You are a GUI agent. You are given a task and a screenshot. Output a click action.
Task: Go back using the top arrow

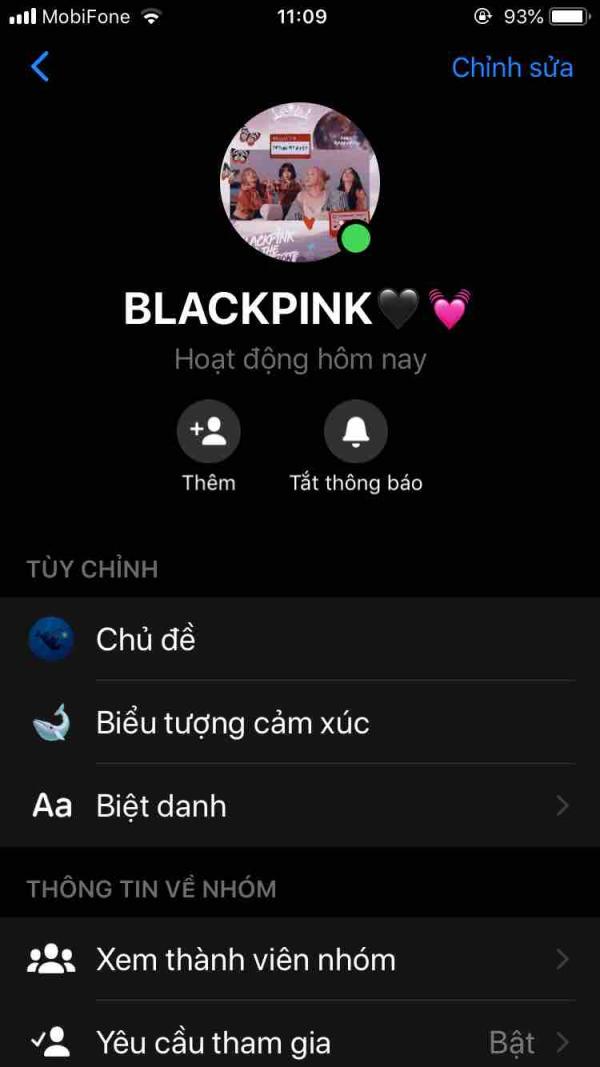(40, 67)
